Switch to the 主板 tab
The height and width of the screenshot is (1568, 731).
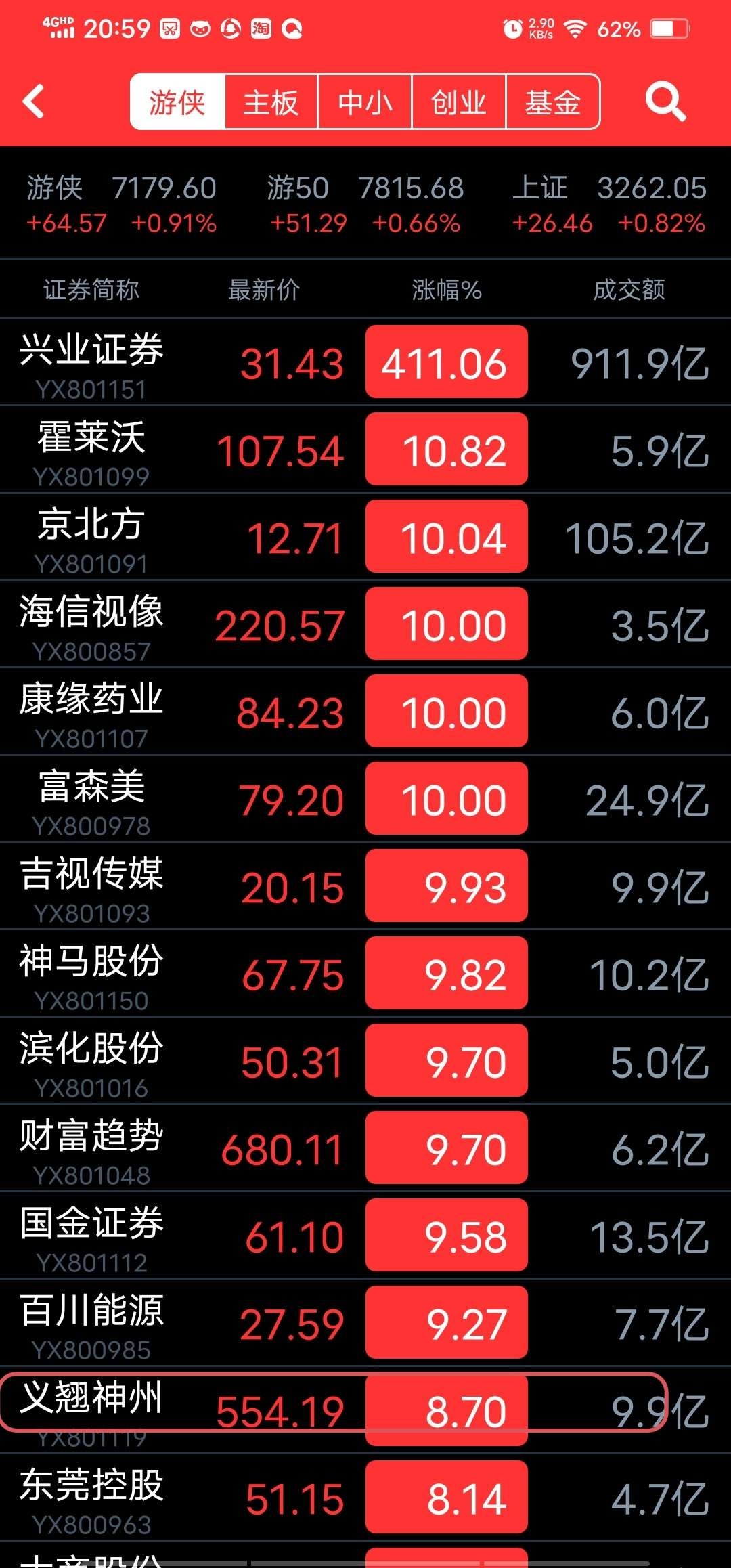(x=271, y=102)
